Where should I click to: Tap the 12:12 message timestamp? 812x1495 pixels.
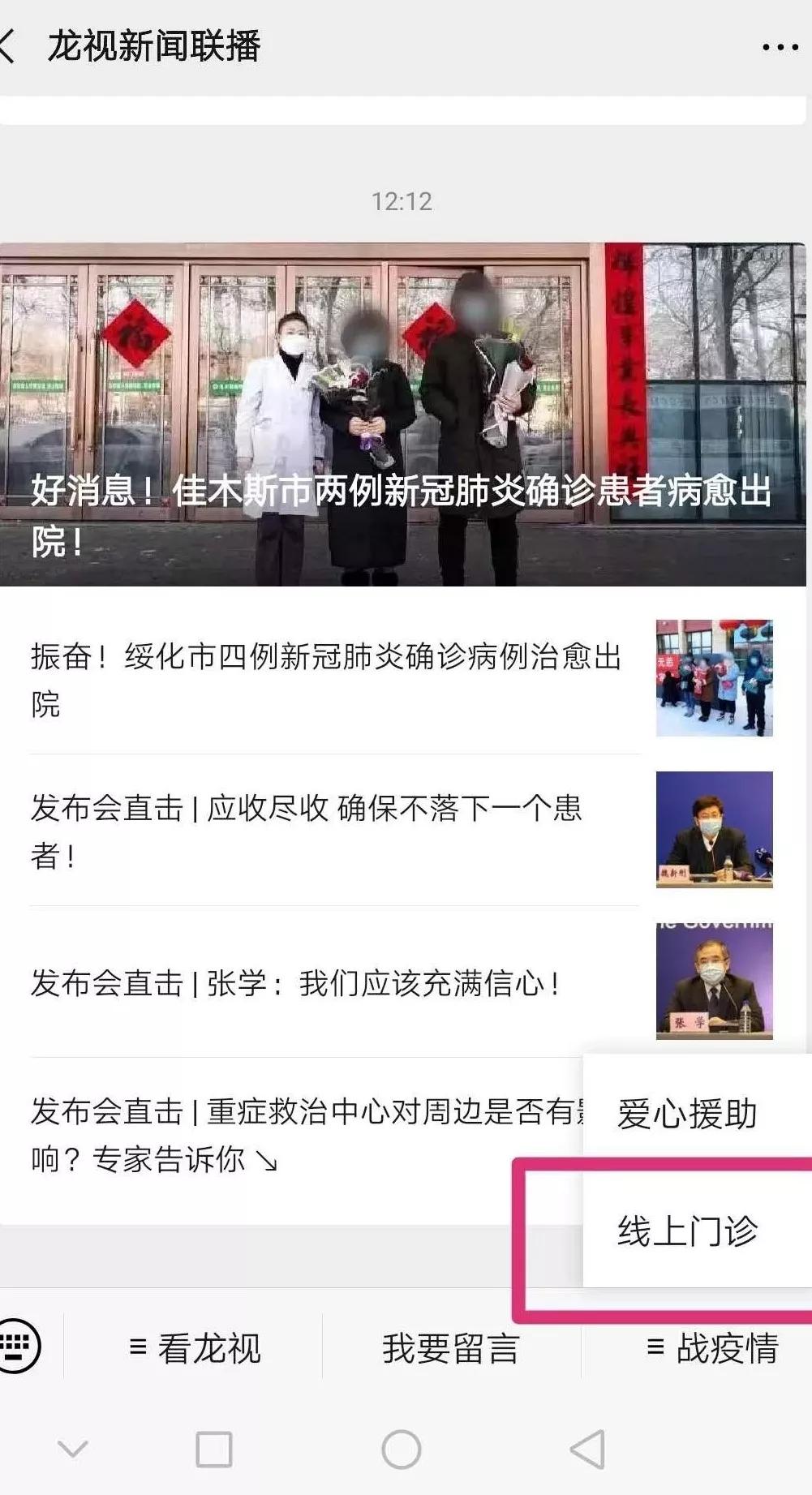[x=402, y=202]
